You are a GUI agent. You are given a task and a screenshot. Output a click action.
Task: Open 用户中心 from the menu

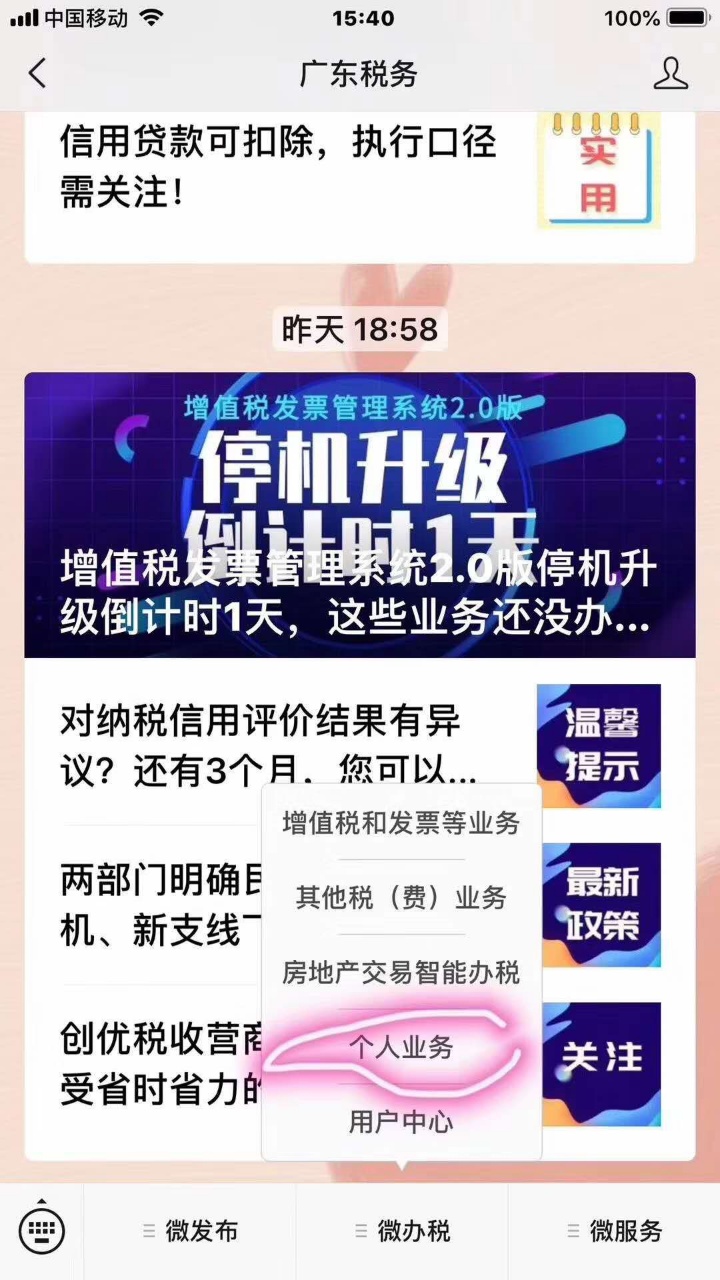401,1122
